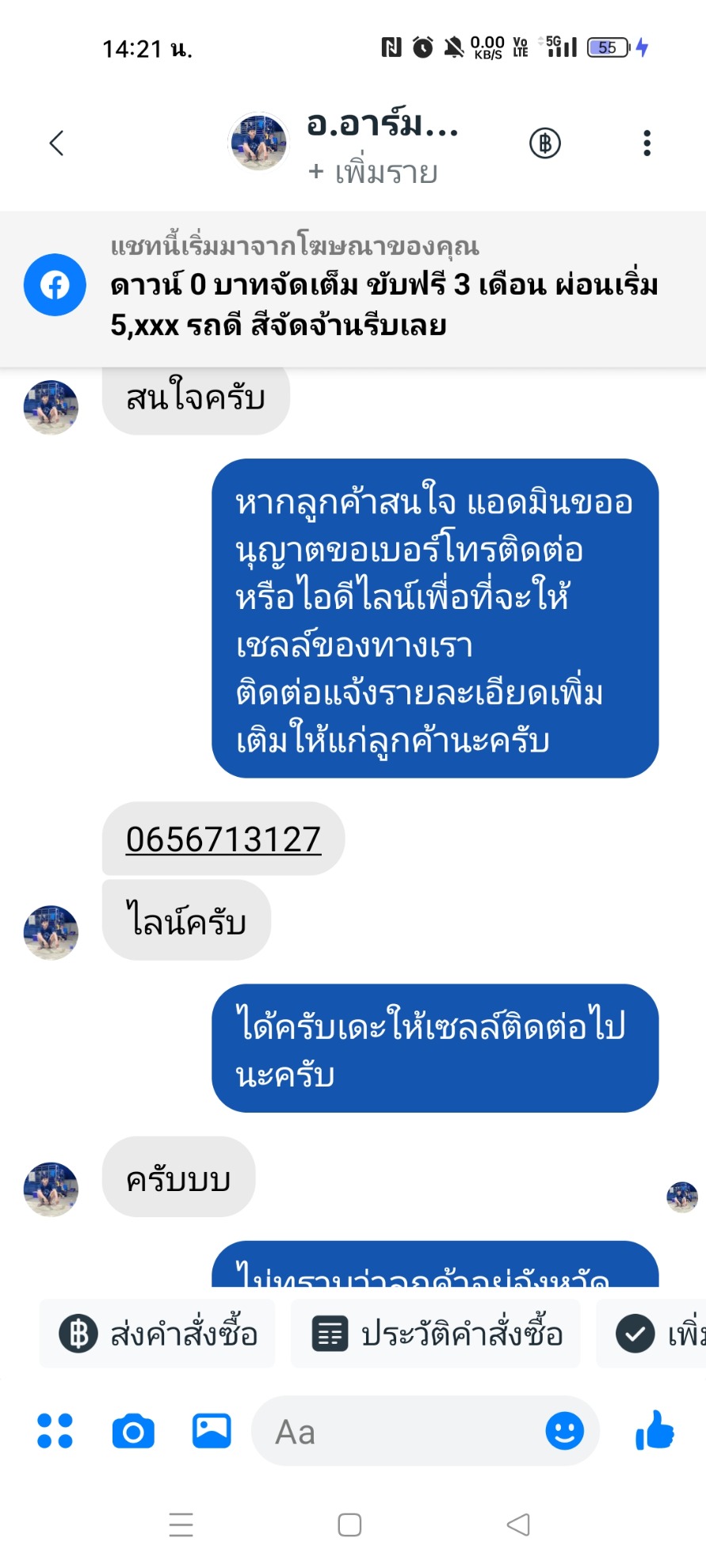The width and height of the screenshot is (706, 1568).
Task: Open the baht payment icon in header
Action: [544, 143]
